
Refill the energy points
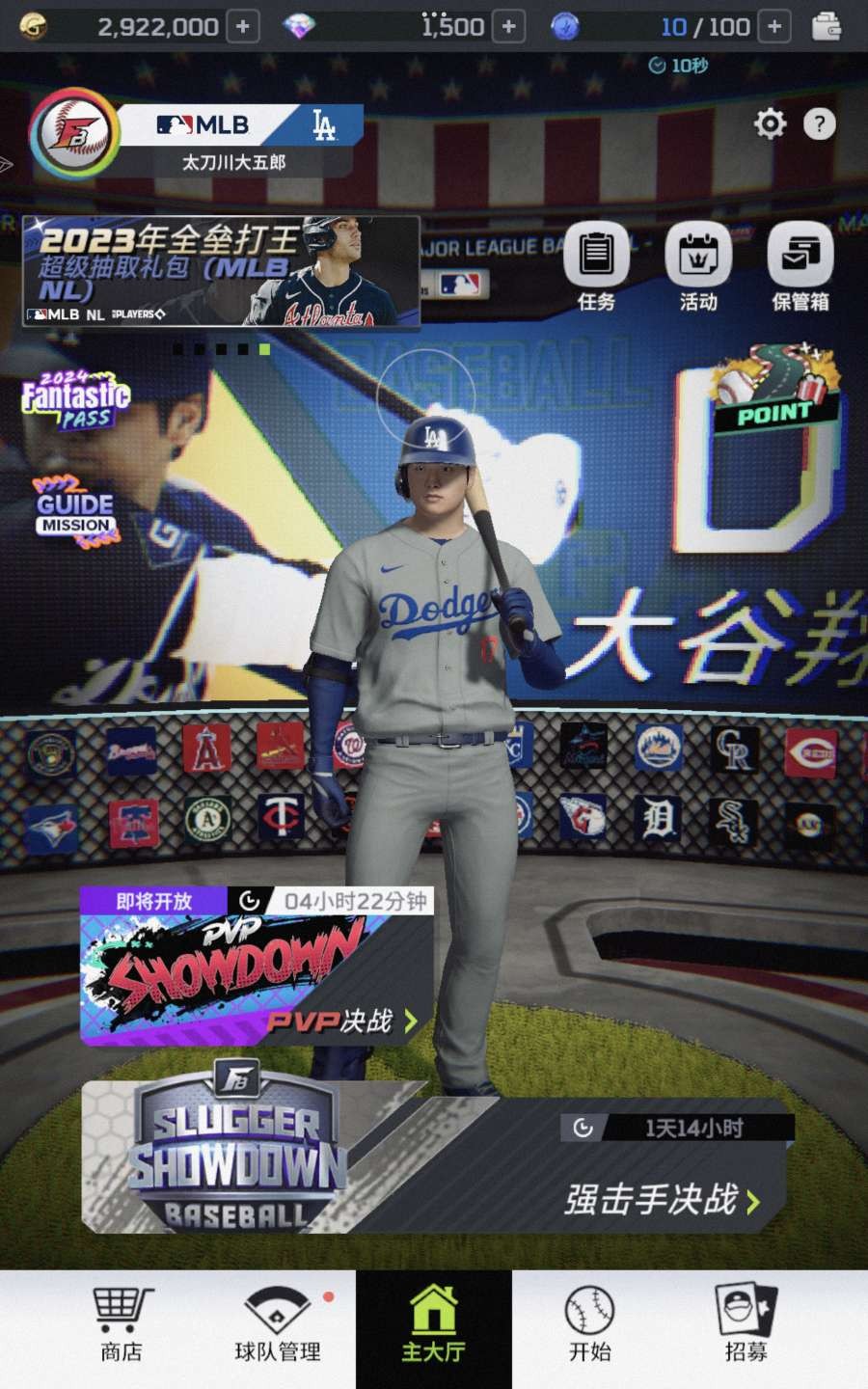(773, 27)
